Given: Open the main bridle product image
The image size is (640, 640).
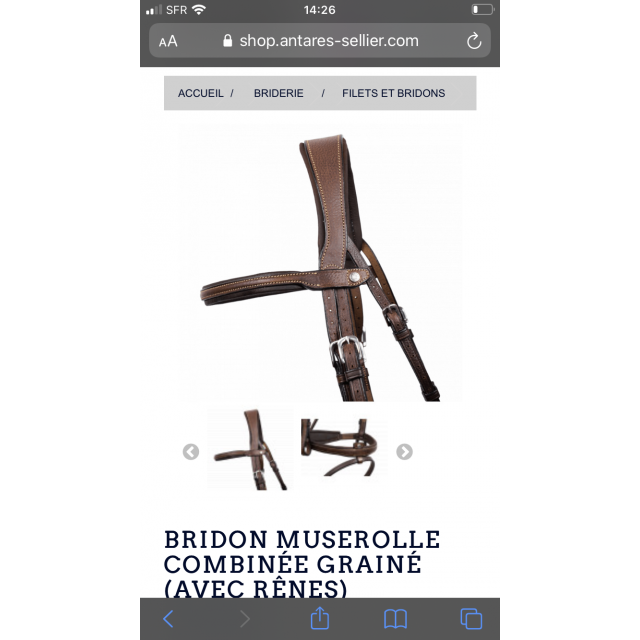Looking at the screenshot, I should pyautogui.click(x=320, y=265).
